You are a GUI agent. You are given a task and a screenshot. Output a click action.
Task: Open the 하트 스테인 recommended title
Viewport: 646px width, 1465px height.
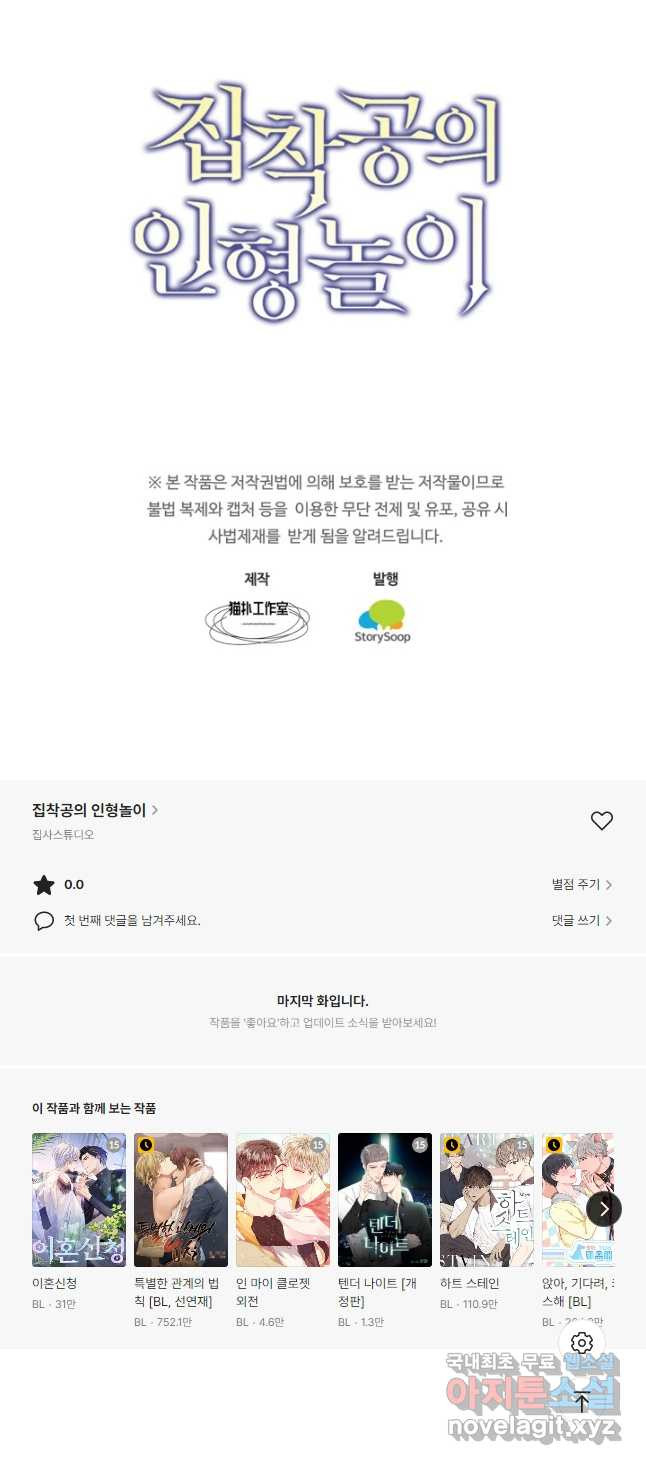(x=487, y=1200)
